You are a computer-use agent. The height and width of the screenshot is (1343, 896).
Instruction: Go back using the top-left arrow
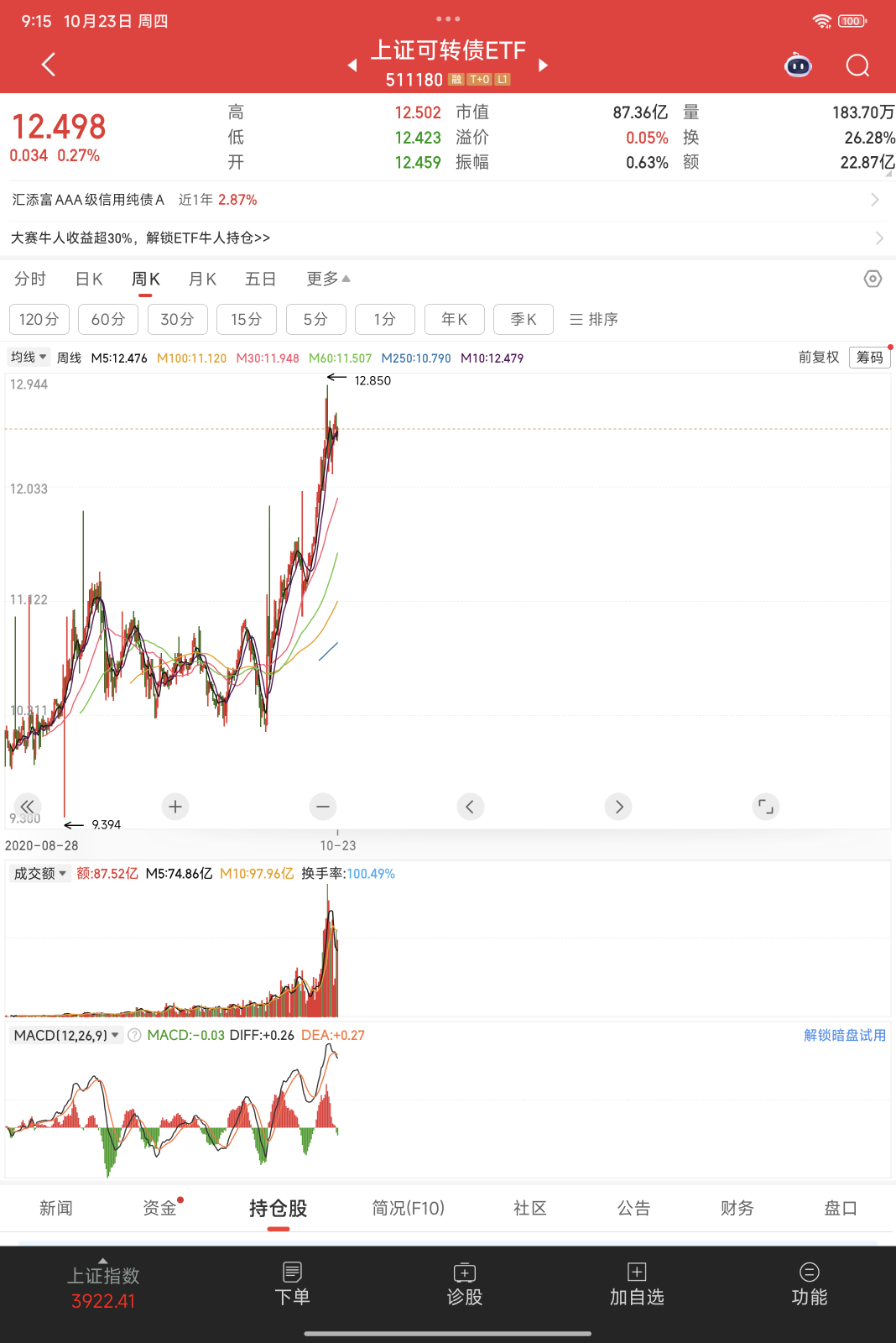pos(49,65)
